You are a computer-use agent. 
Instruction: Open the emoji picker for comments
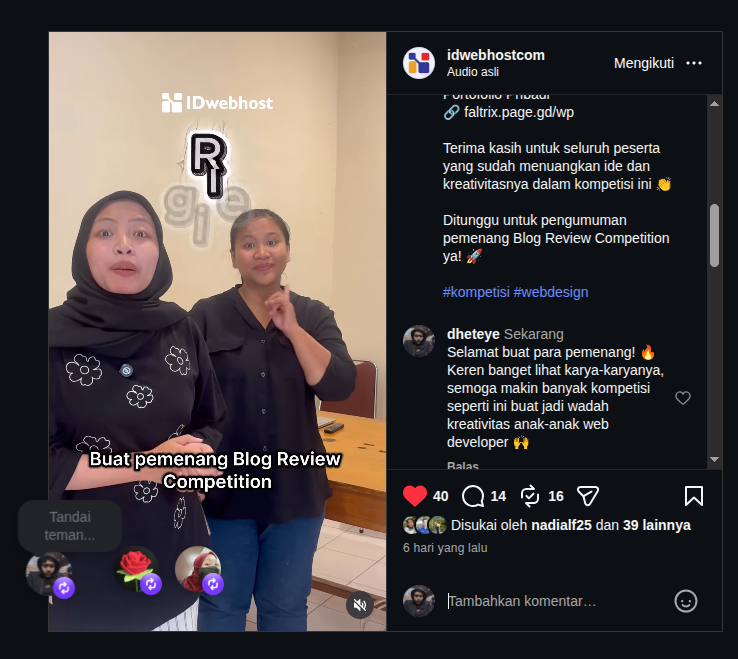pyautogui.click(x=686, y=601)
